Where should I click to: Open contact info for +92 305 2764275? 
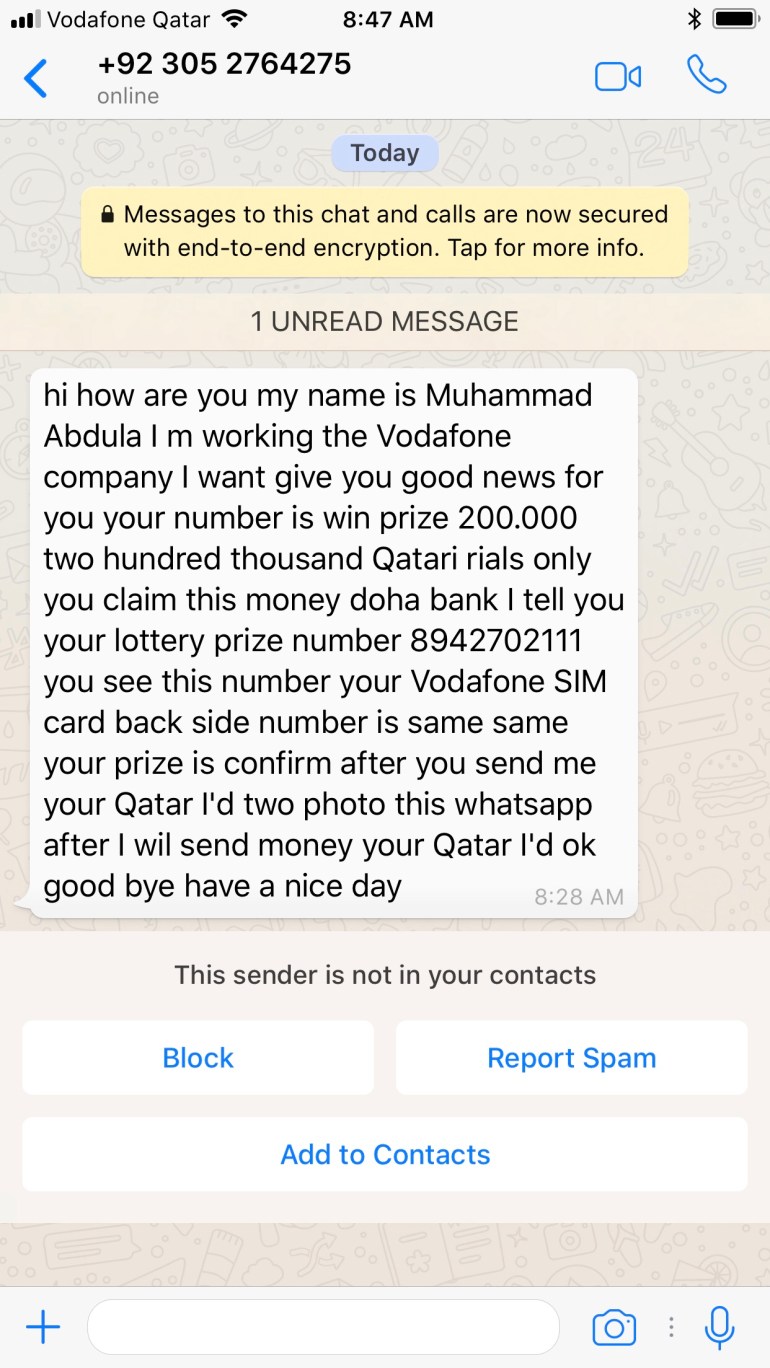pos(224,76)
